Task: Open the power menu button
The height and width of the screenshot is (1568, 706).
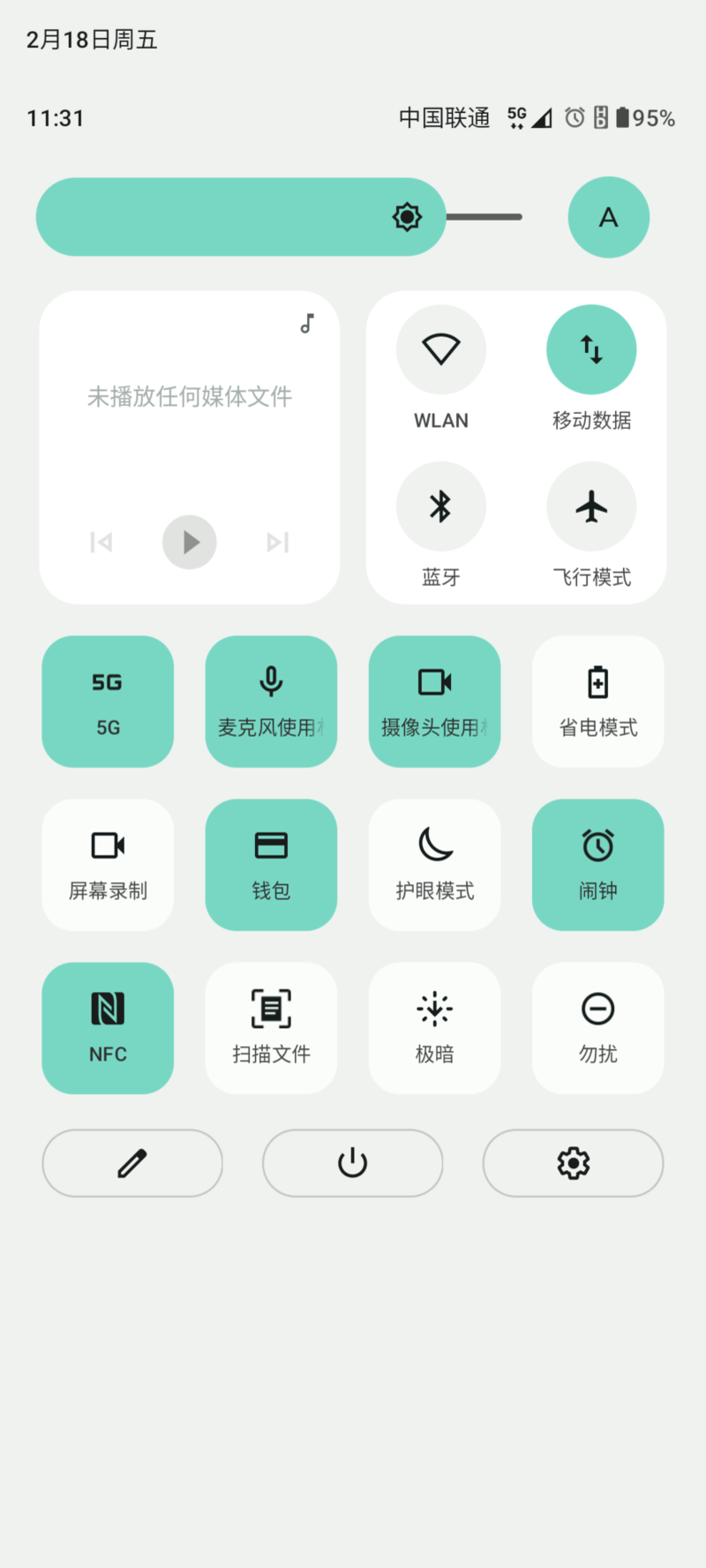Action: pyautogui.click(x=352, y=1163)
